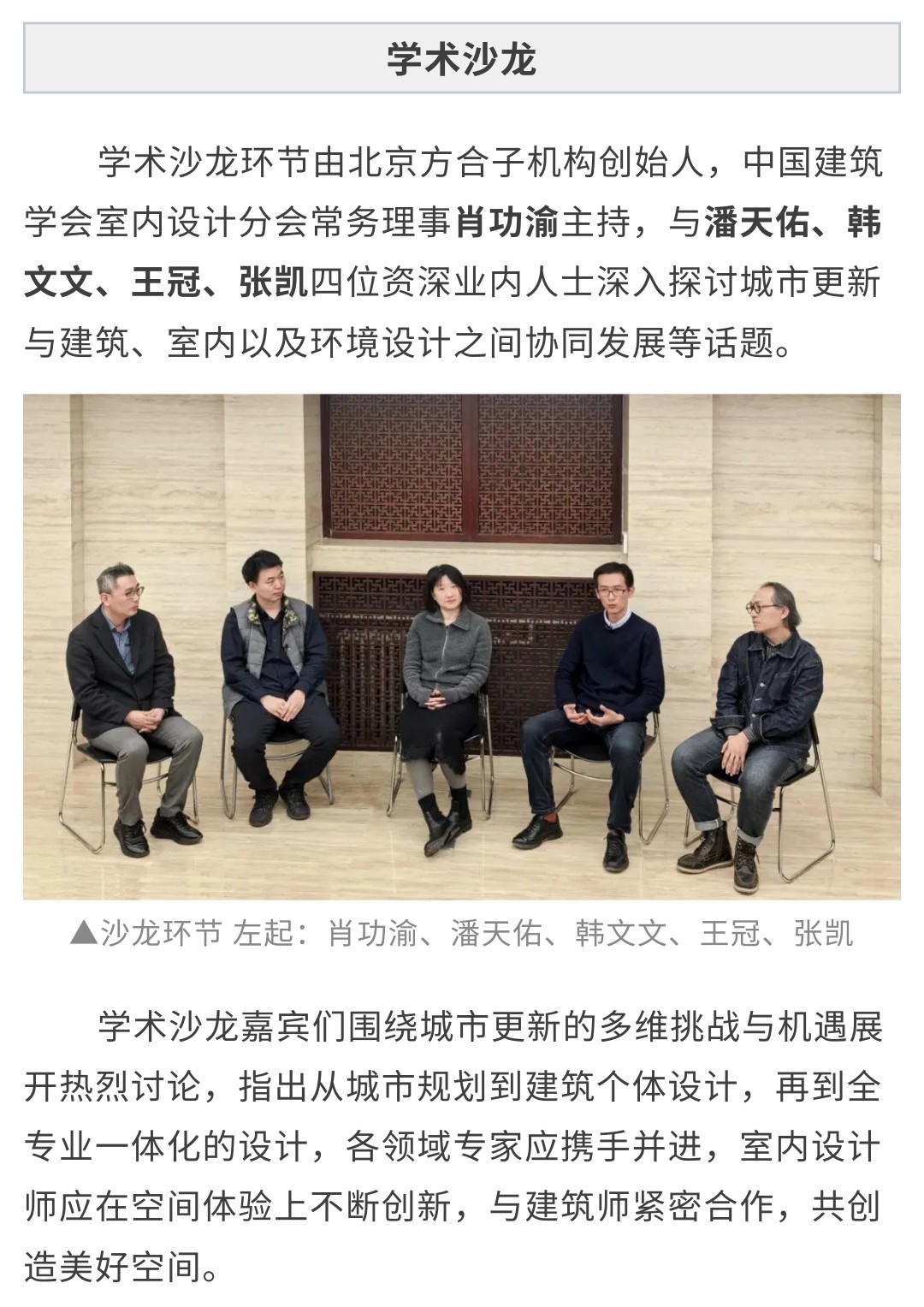Image resolution: width=924 pixels, height=1307 pixels.
Task: Open the salon panel group photo
Action: point(462,646)
